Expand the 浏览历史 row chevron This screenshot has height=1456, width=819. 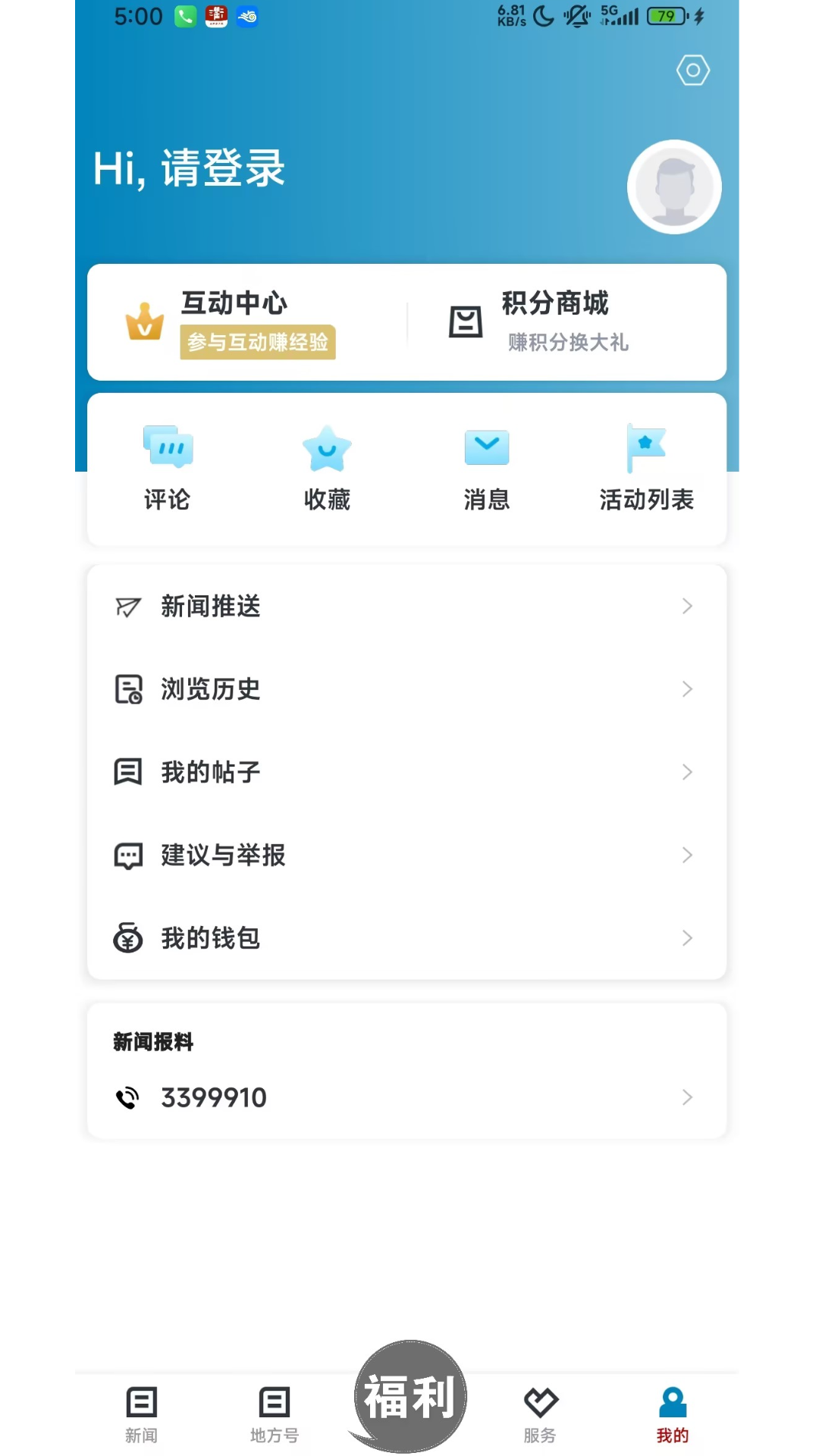coord(687,689)
